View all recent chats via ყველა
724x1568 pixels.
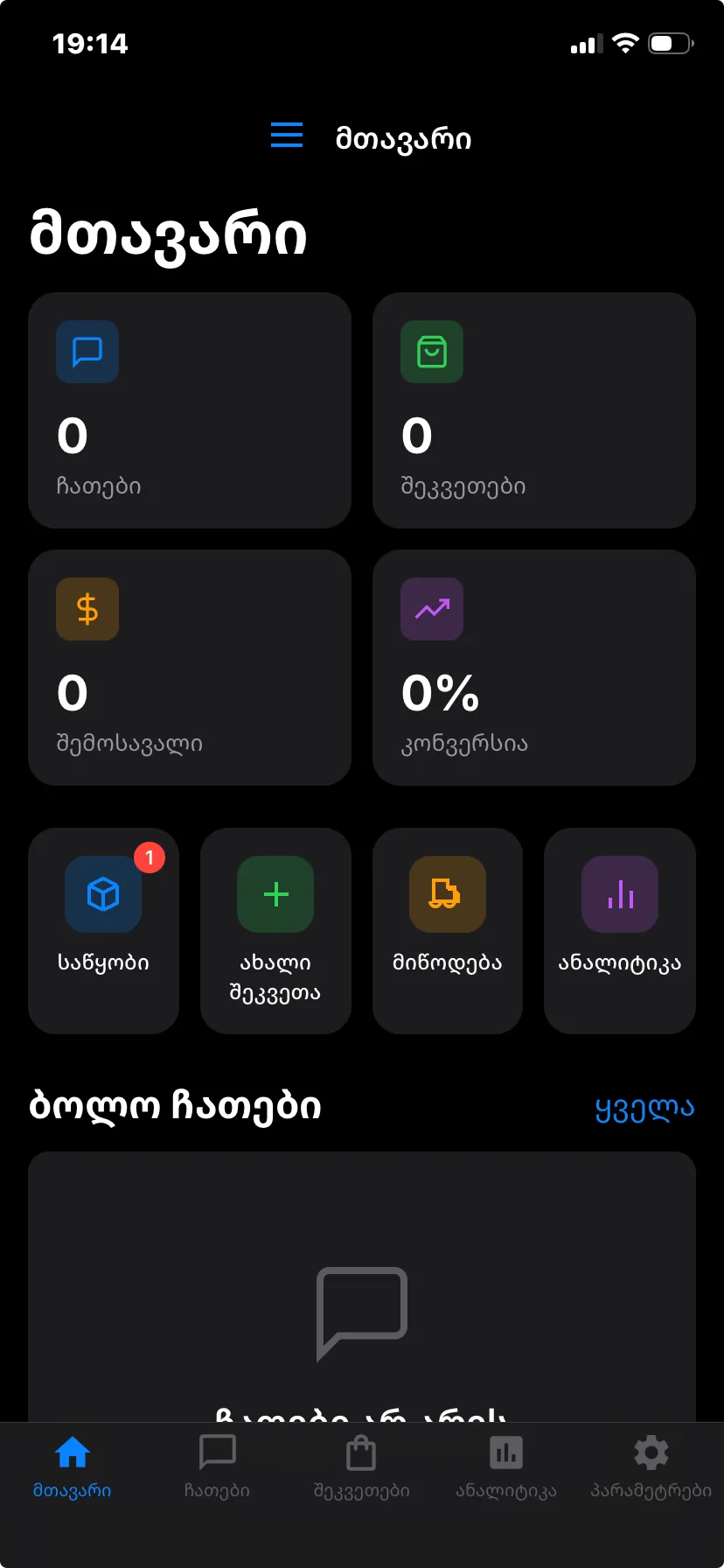644,1108
